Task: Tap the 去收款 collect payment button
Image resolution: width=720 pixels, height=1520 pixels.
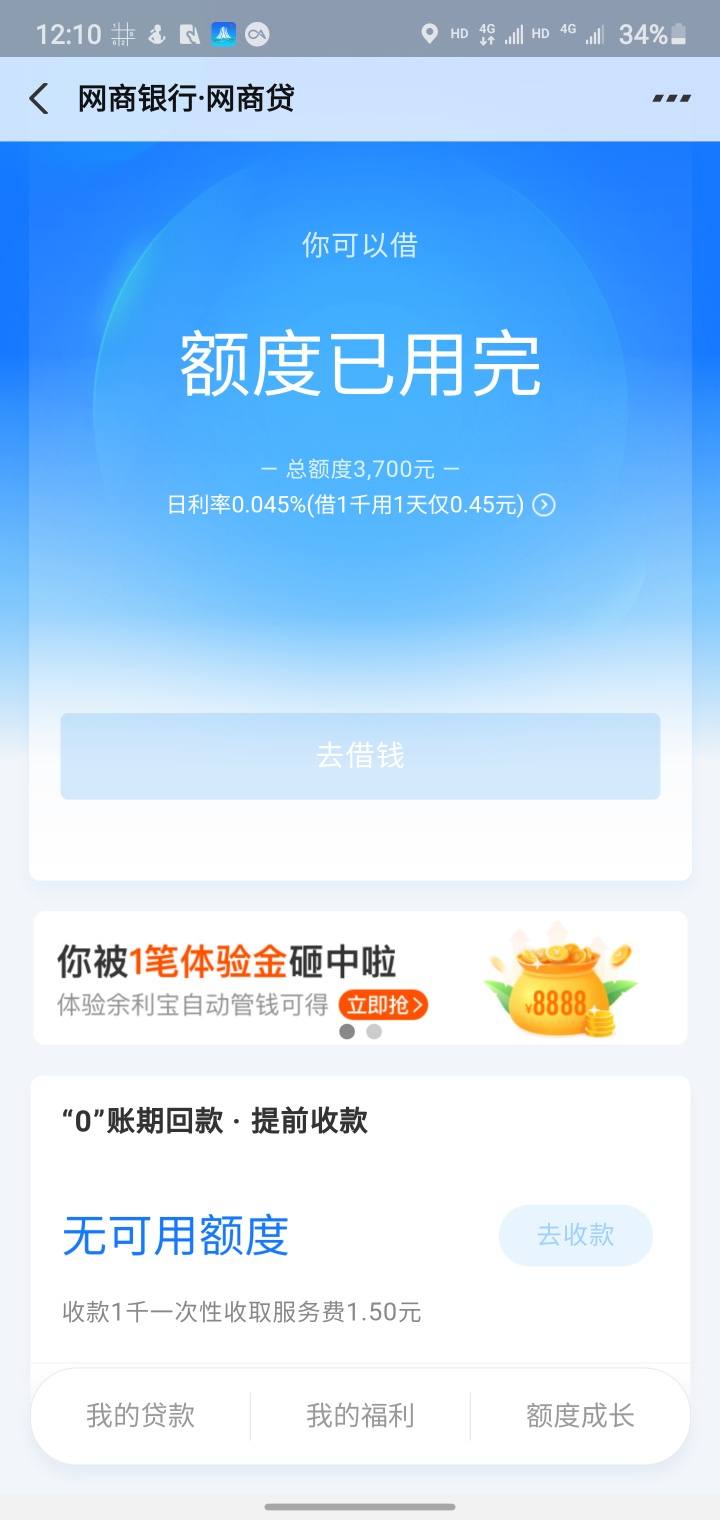Action: [x=576, y=1236]
